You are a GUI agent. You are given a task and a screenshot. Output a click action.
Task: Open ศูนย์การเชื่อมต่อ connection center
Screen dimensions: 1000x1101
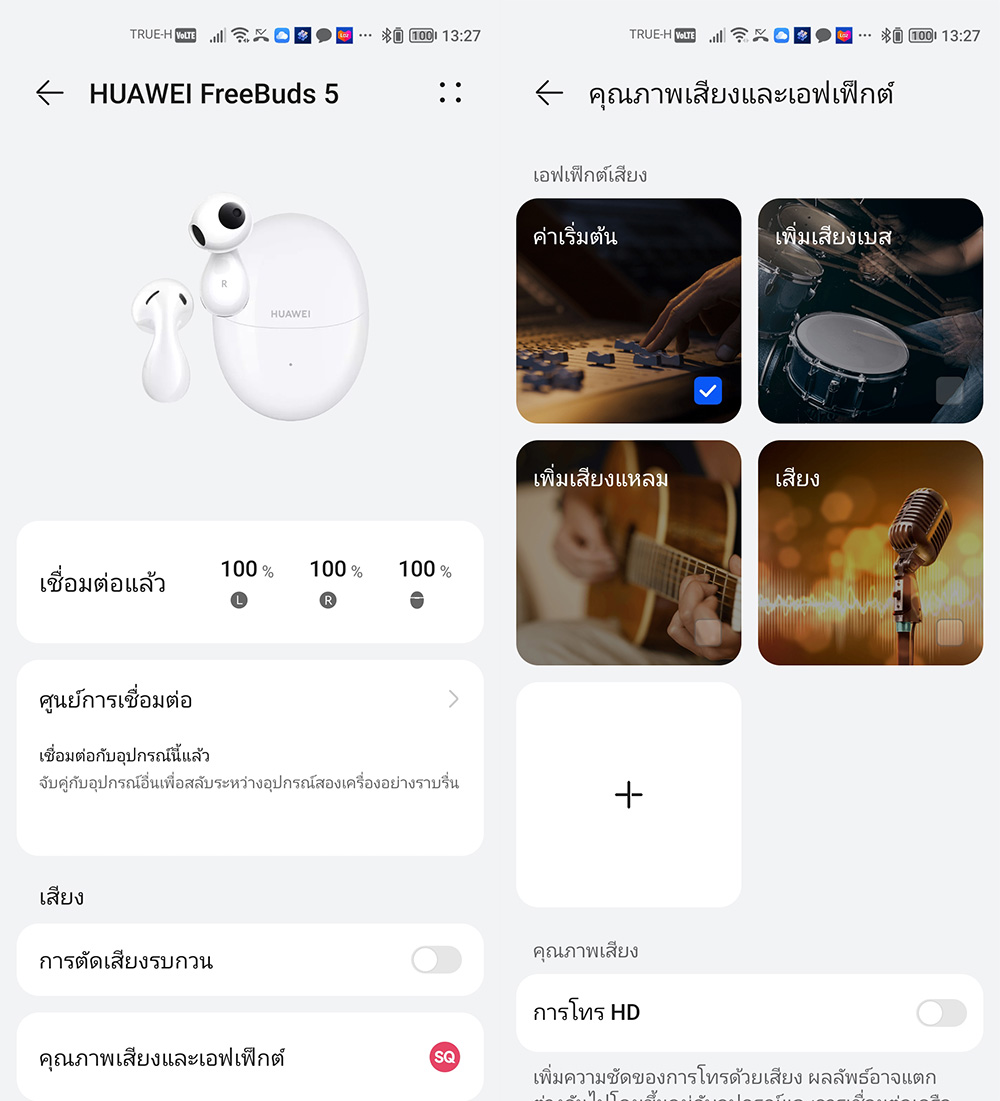point(250,700)
